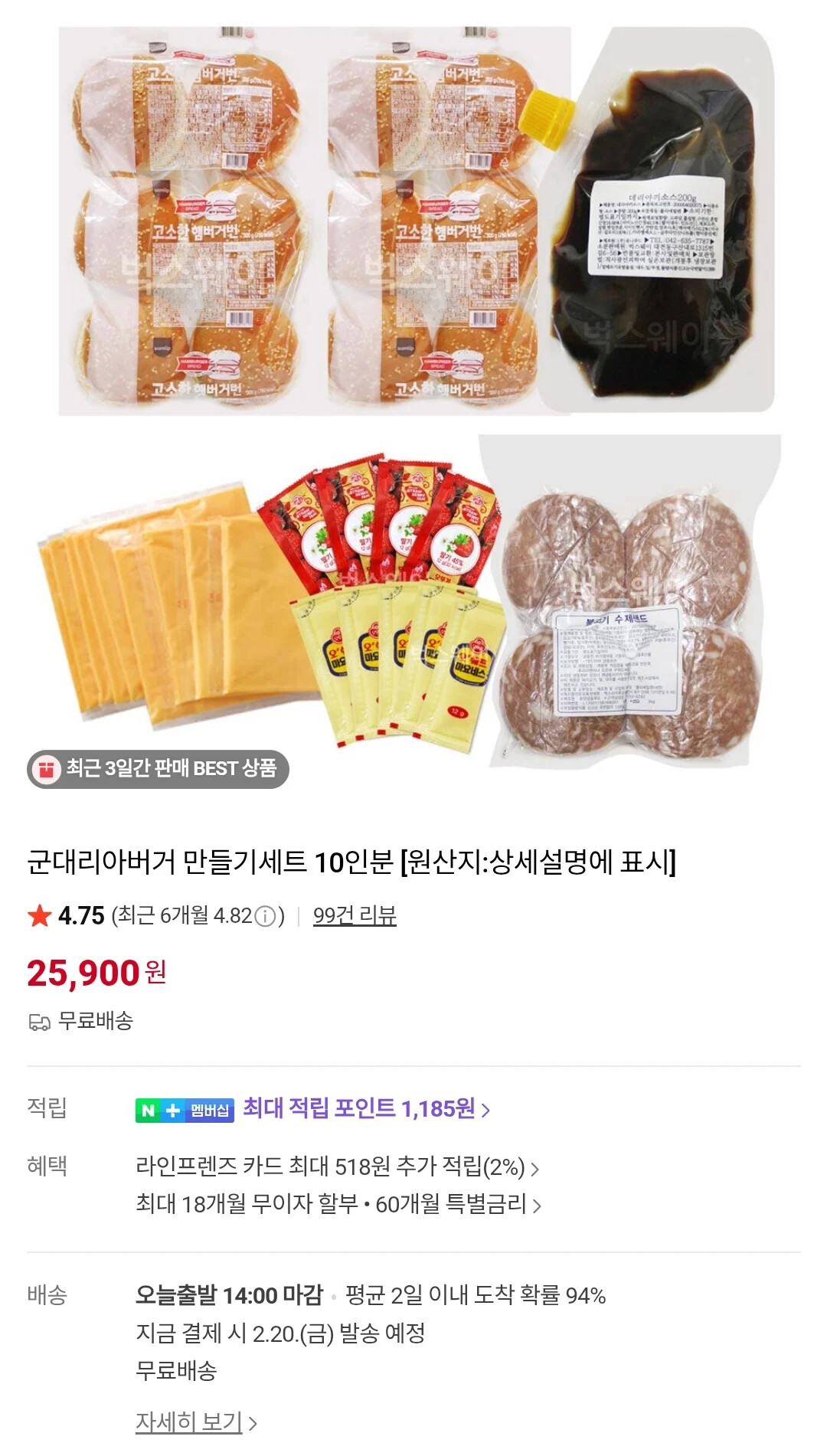The width and height of the screenshot is (827, 1456).
Task: Open the 99건 리뷰 reviews link
Action: (355, 915)
